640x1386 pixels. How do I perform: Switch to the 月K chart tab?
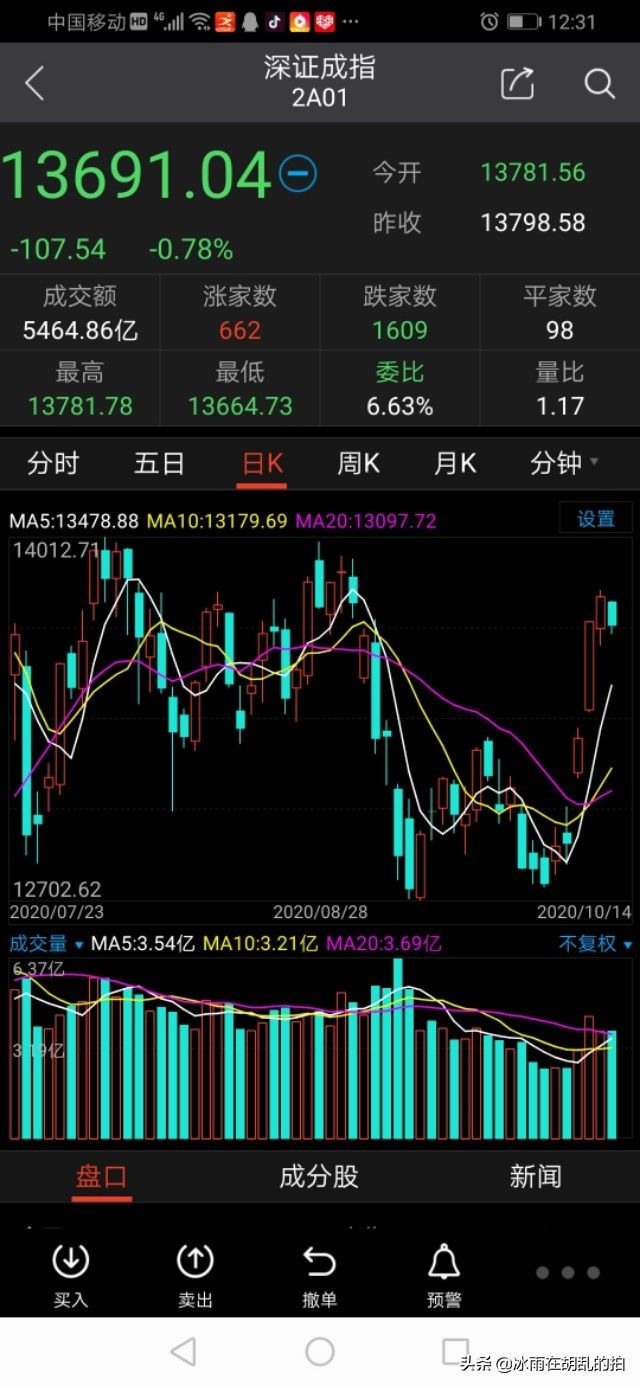click(x=455, y=463)
